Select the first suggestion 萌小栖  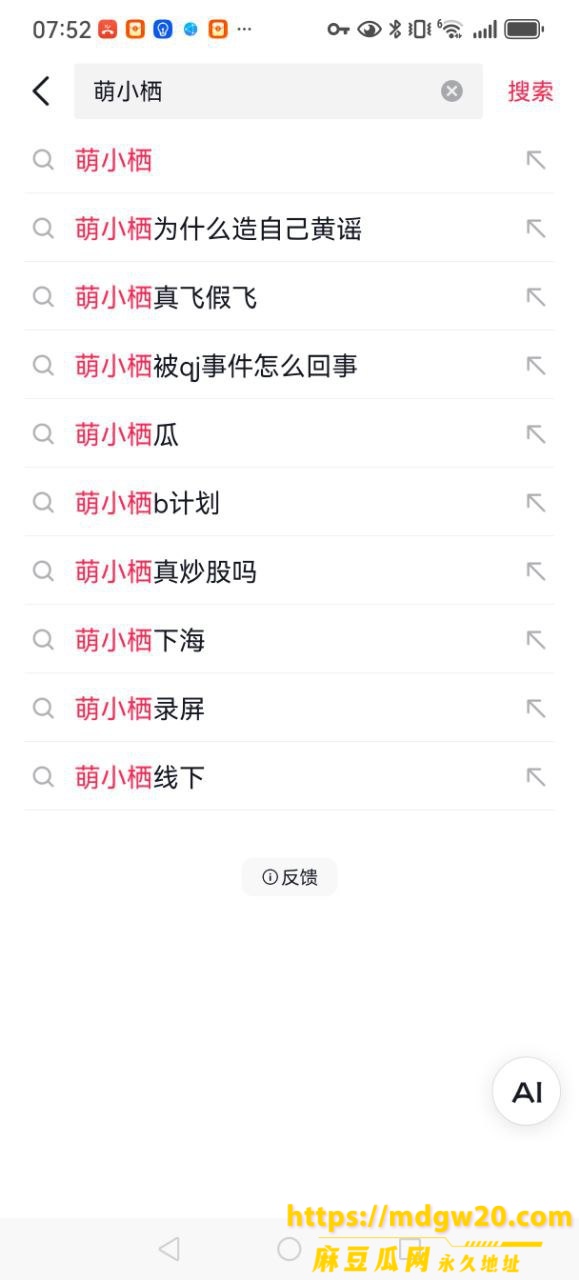[289, 160]
